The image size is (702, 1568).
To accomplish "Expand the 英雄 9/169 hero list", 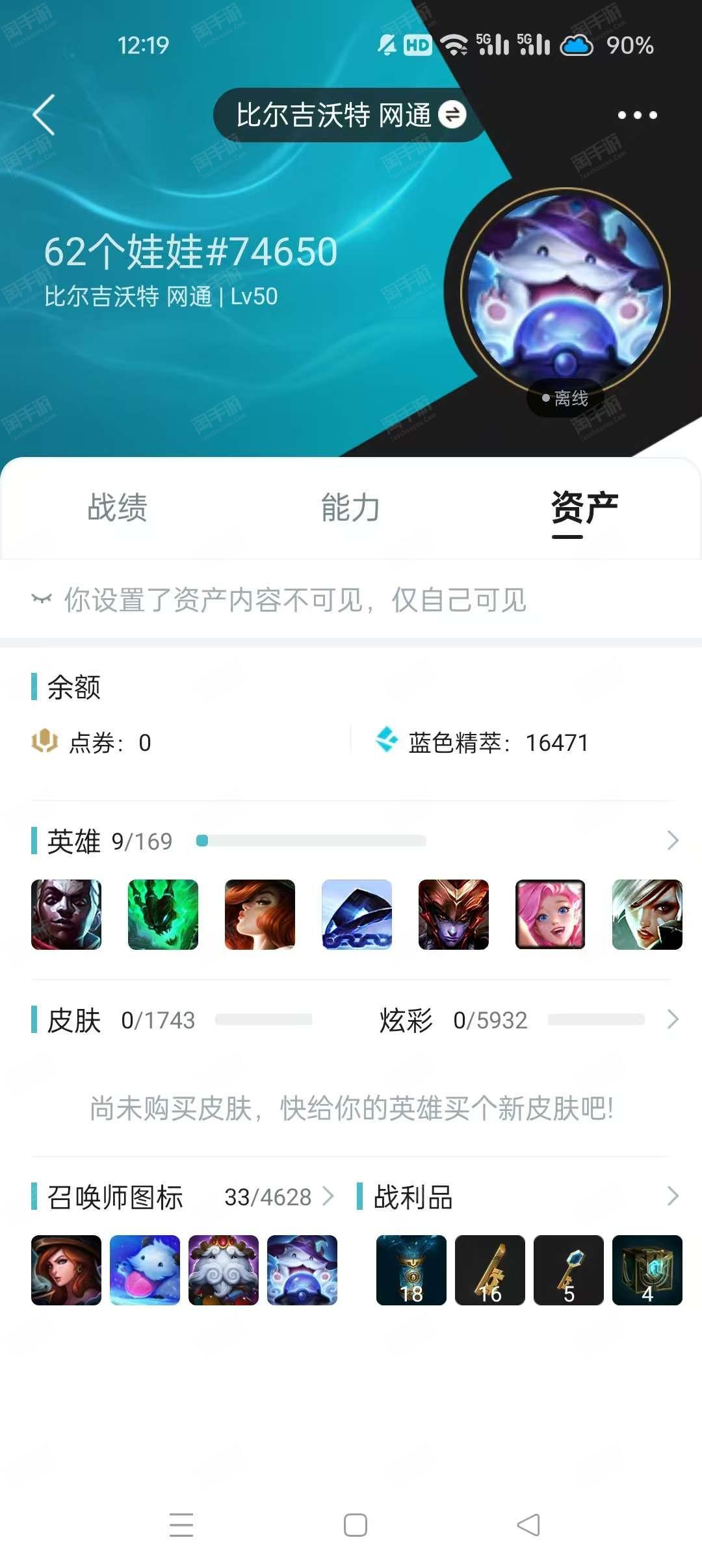I will (673, 841).
